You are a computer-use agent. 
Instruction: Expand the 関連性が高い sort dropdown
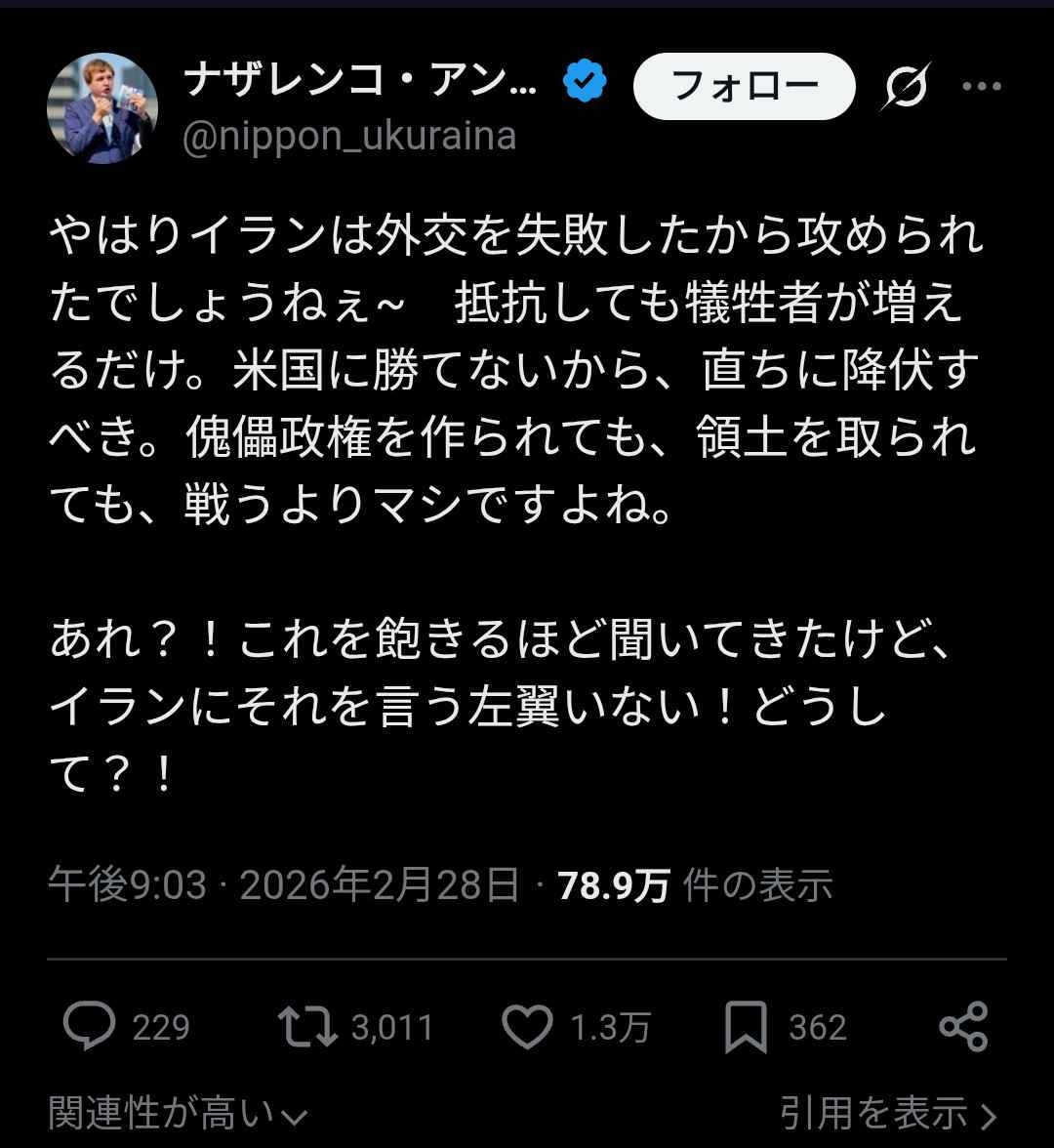coord(179,1113)
